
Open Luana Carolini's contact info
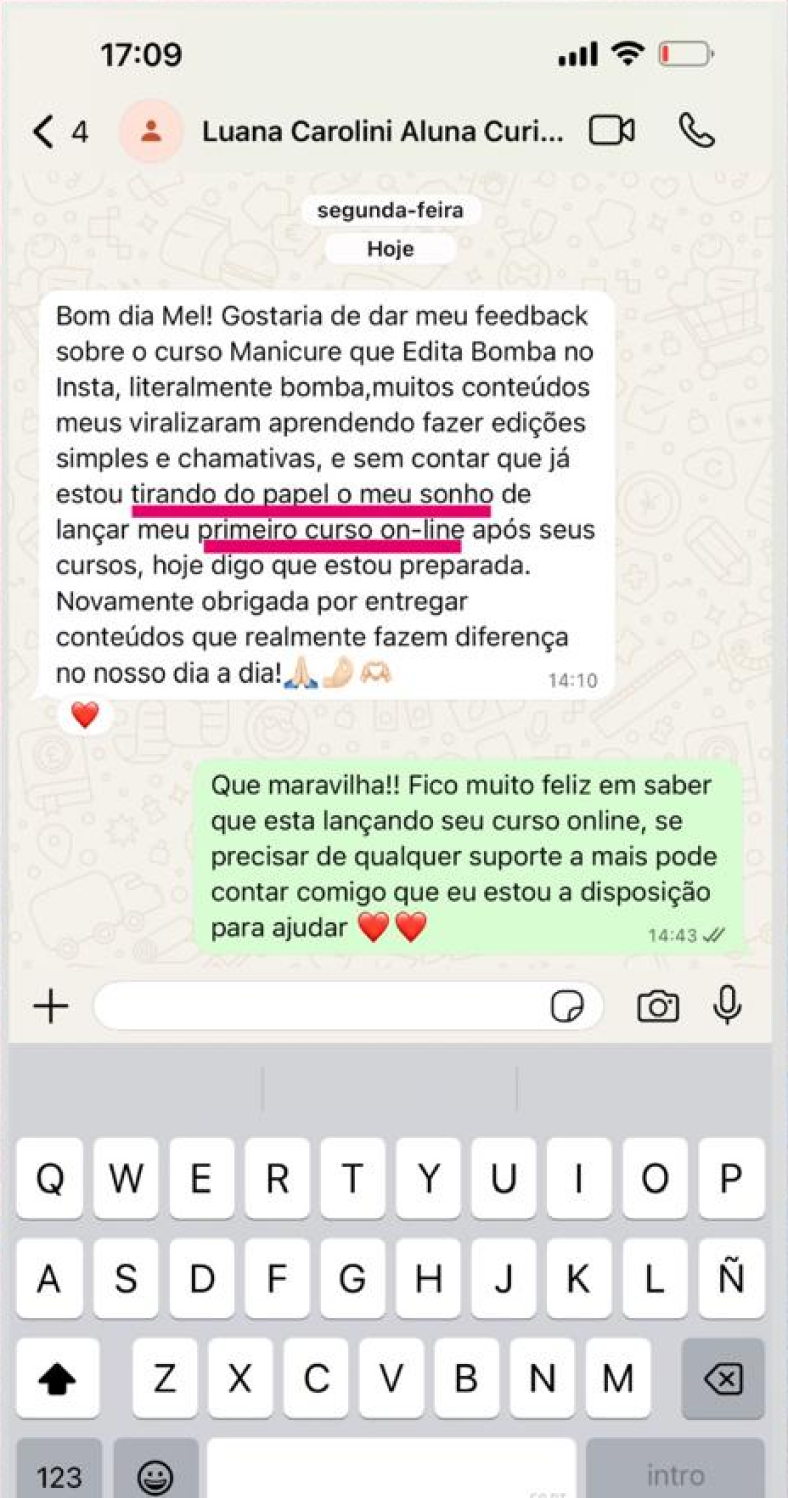tap(382, 132)
